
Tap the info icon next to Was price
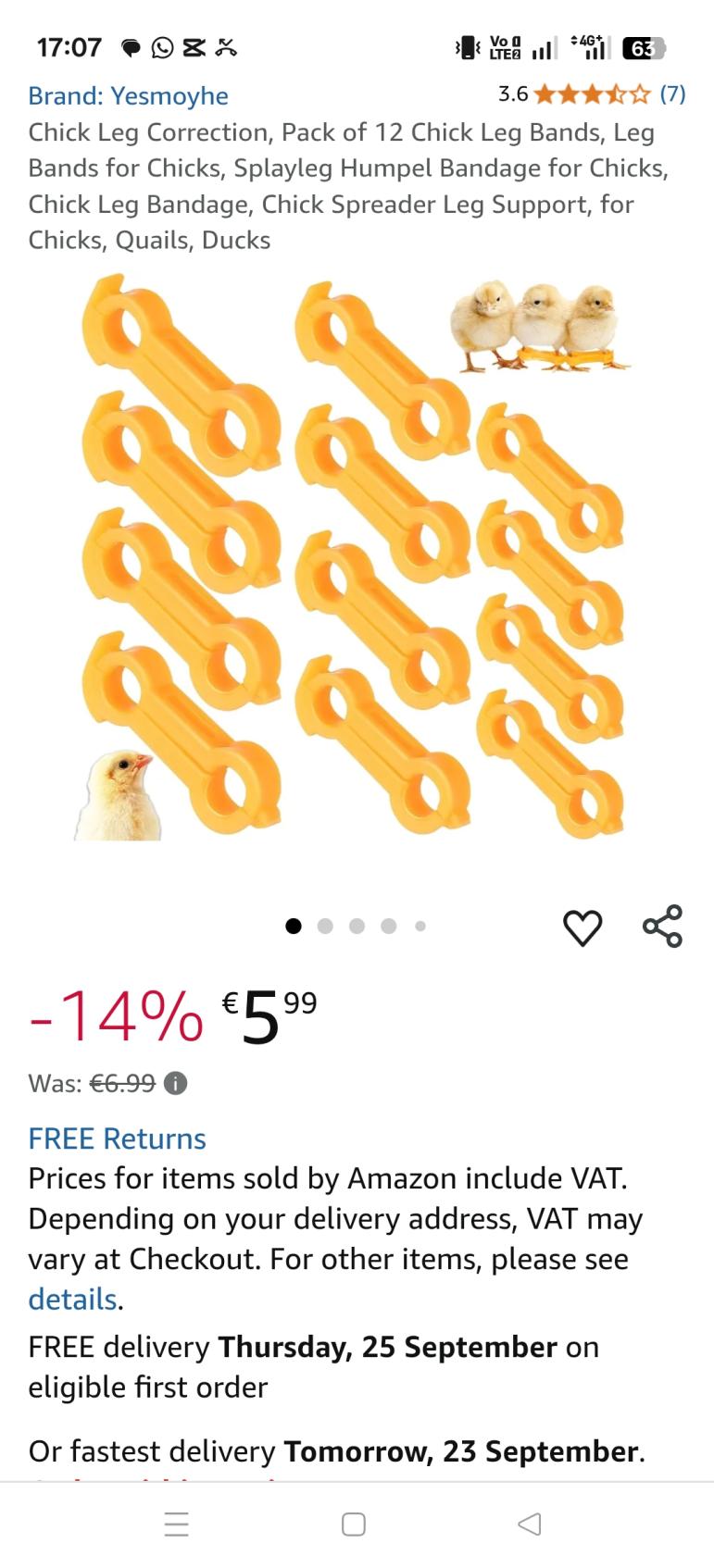175,1083
